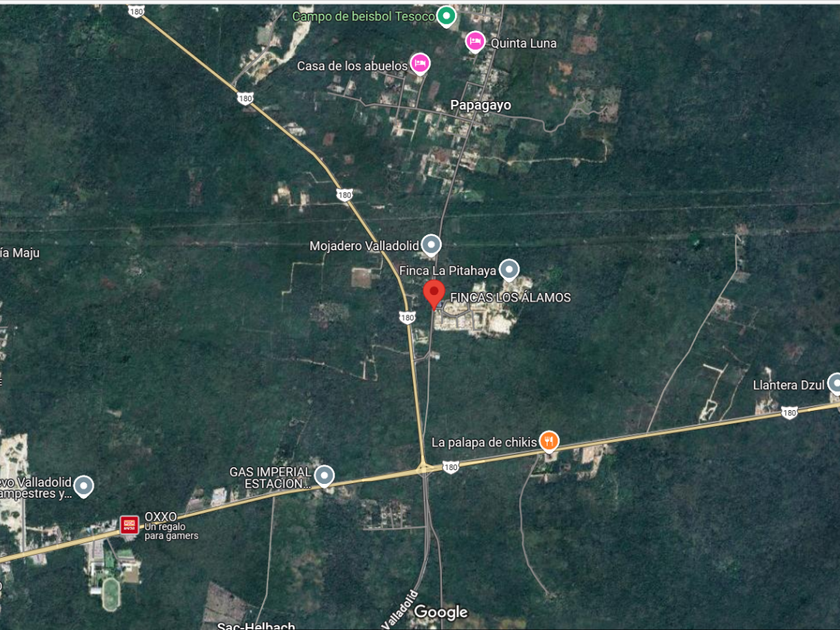This screenshot has width=840, height=630.
Task: Select the GAS IMPERIAL ESTACION marker
Action: click(x=324, y=476)
